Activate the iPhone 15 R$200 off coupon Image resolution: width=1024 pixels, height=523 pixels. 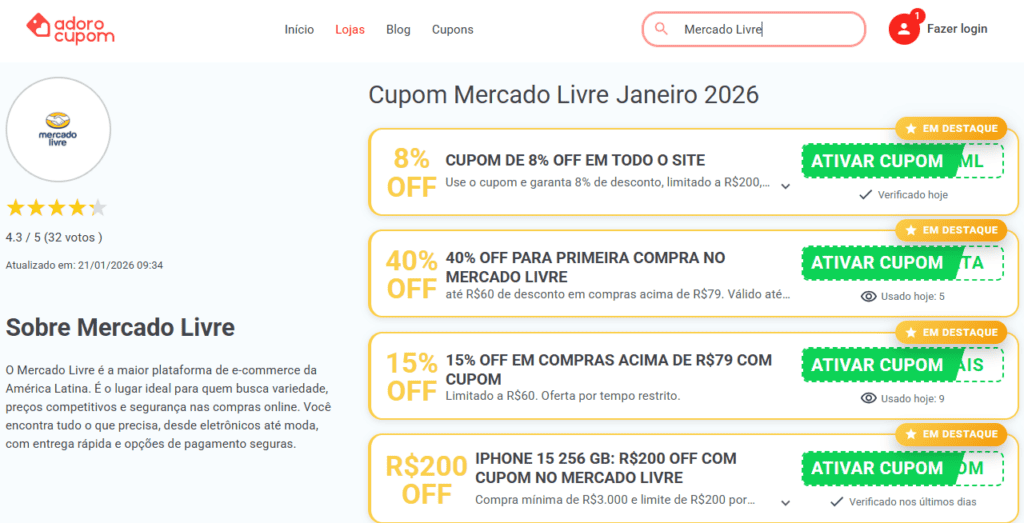click(877, 468)
